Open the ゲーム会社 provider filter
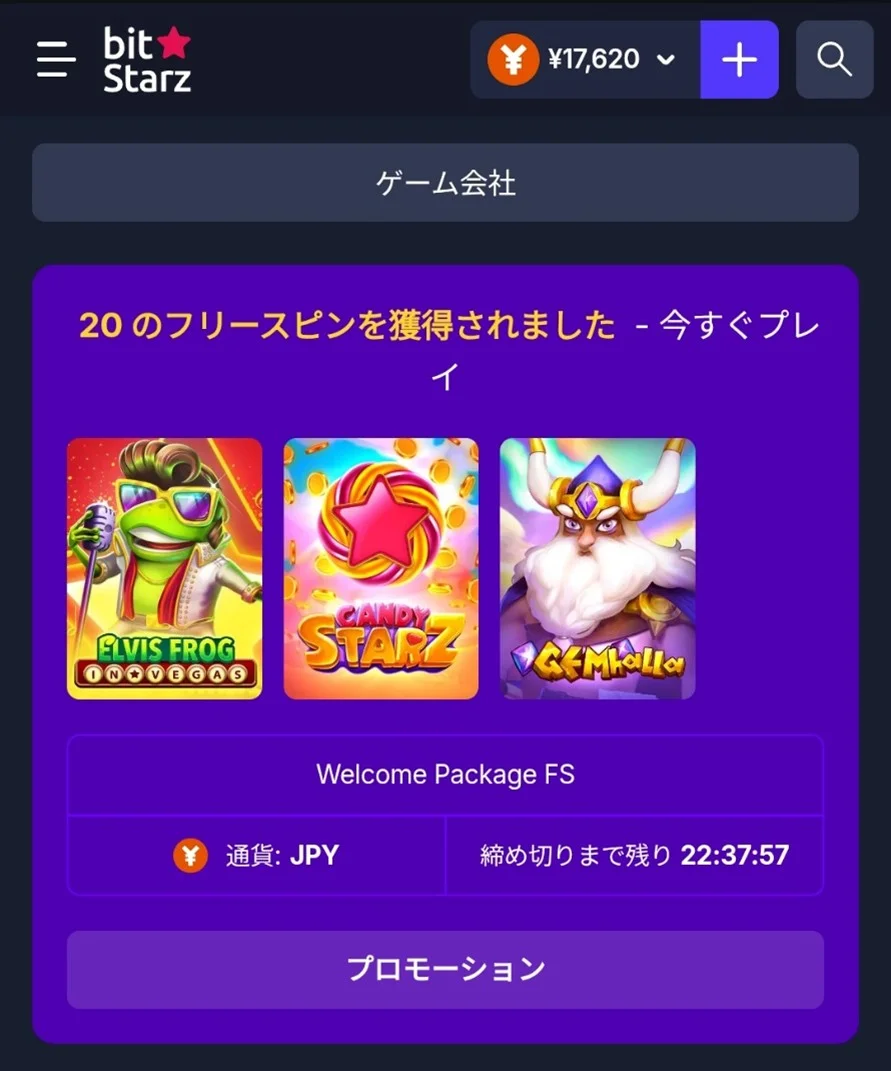891x1071 pixels. pos(445,183)
